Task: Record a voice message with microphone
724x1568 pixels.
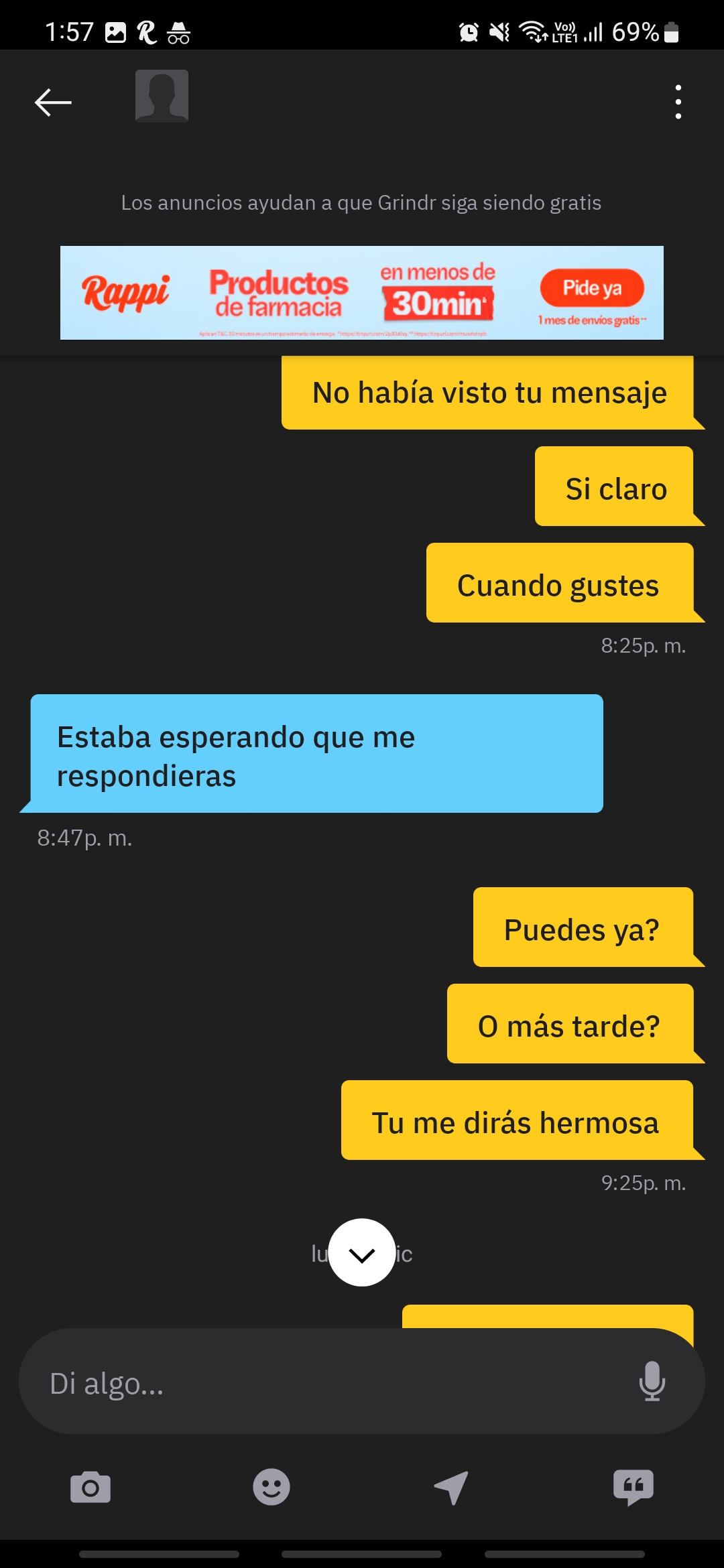Action: coord(652,1382)
